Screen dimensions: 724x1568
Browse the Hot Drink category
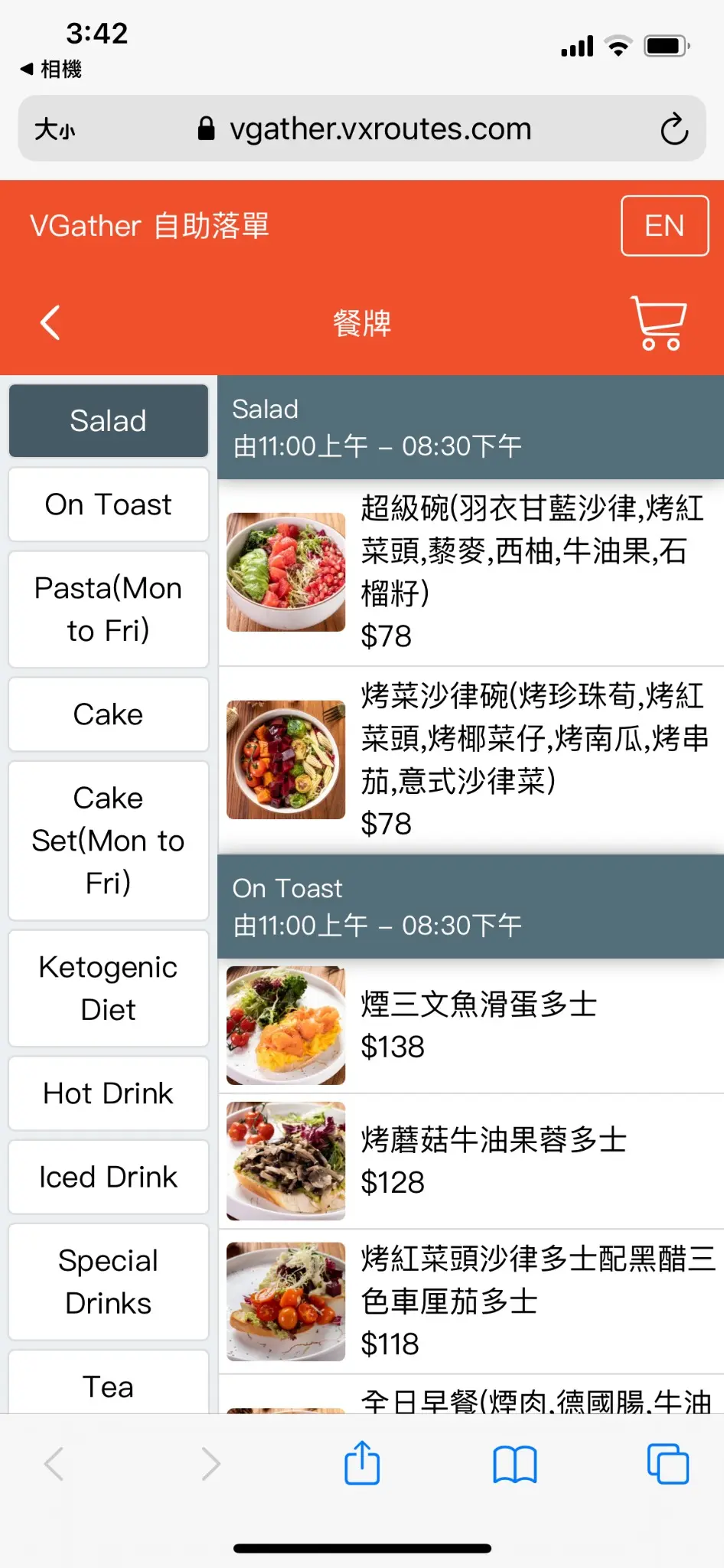tap(109, 1093)
